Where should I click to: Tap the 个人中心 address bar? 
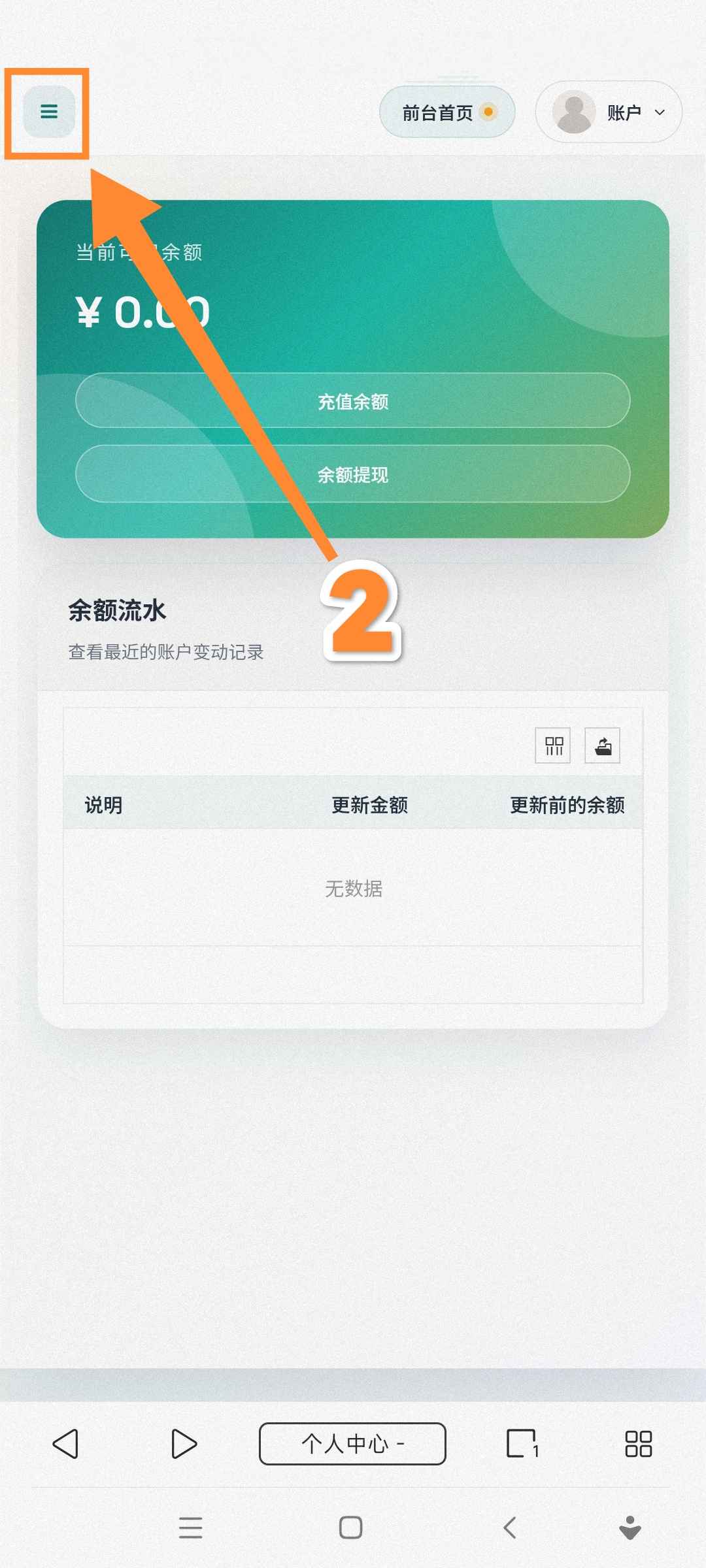[352, 1444]
